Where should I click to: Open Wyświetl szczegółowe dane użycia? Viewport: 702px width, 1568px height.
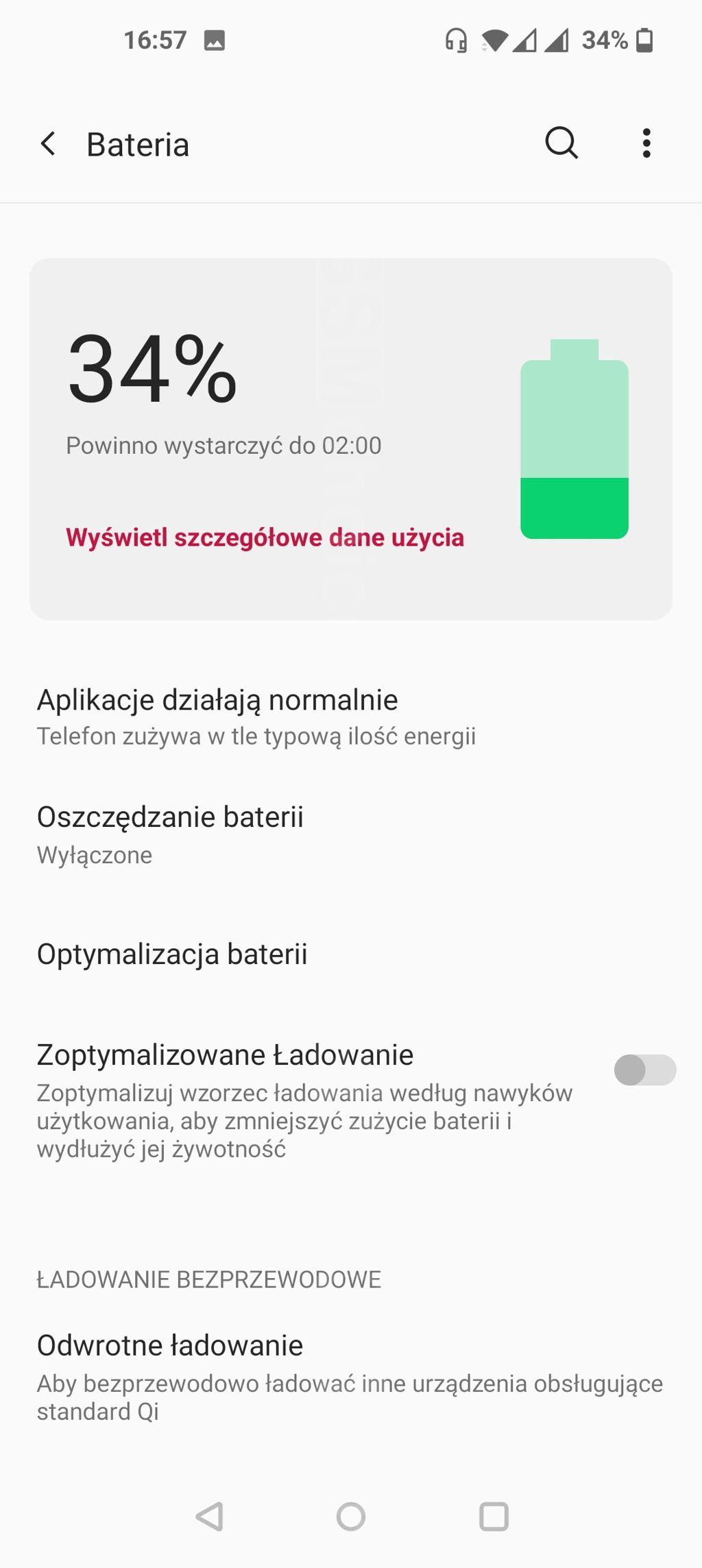click(x=265, y=538)
